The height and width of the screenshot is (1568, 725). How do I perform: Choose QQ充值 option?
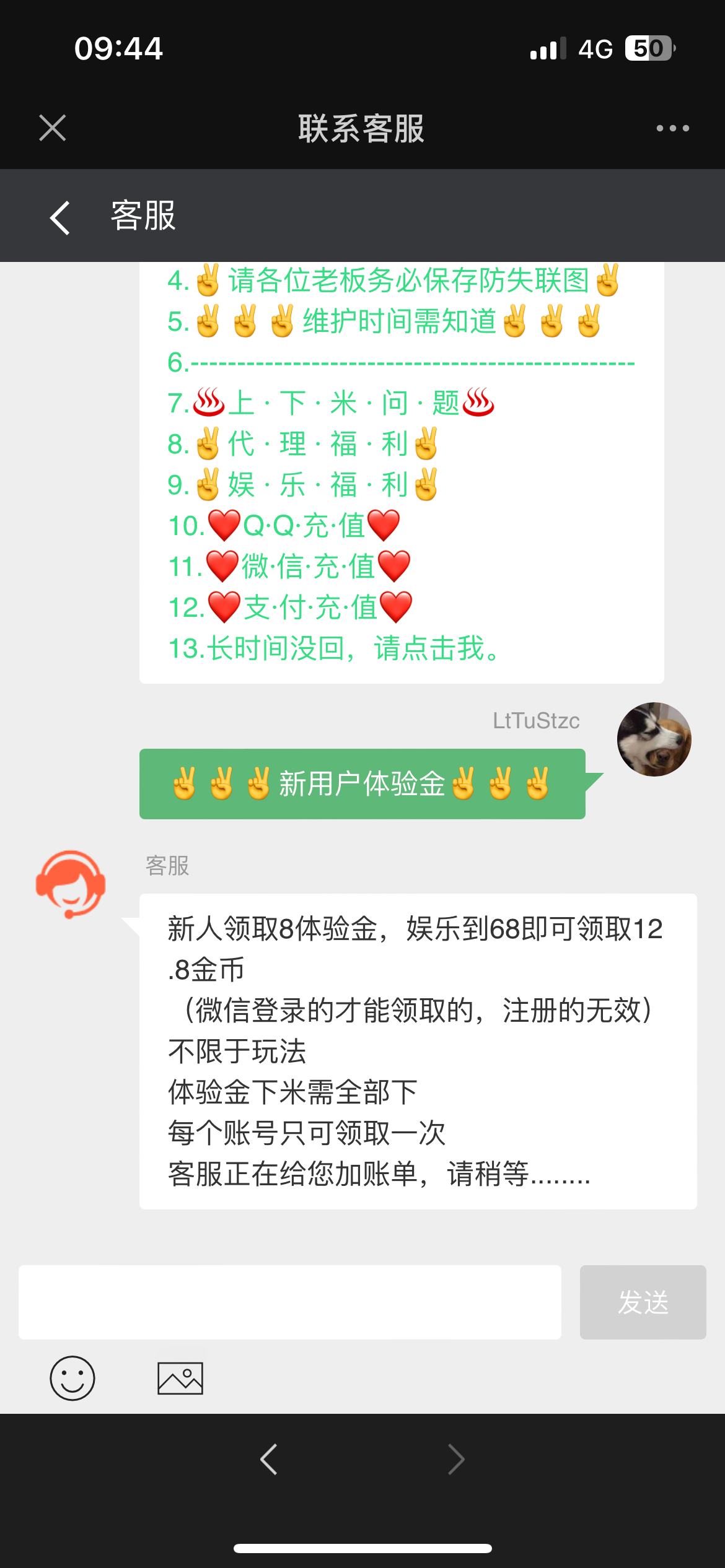(304, 526)
